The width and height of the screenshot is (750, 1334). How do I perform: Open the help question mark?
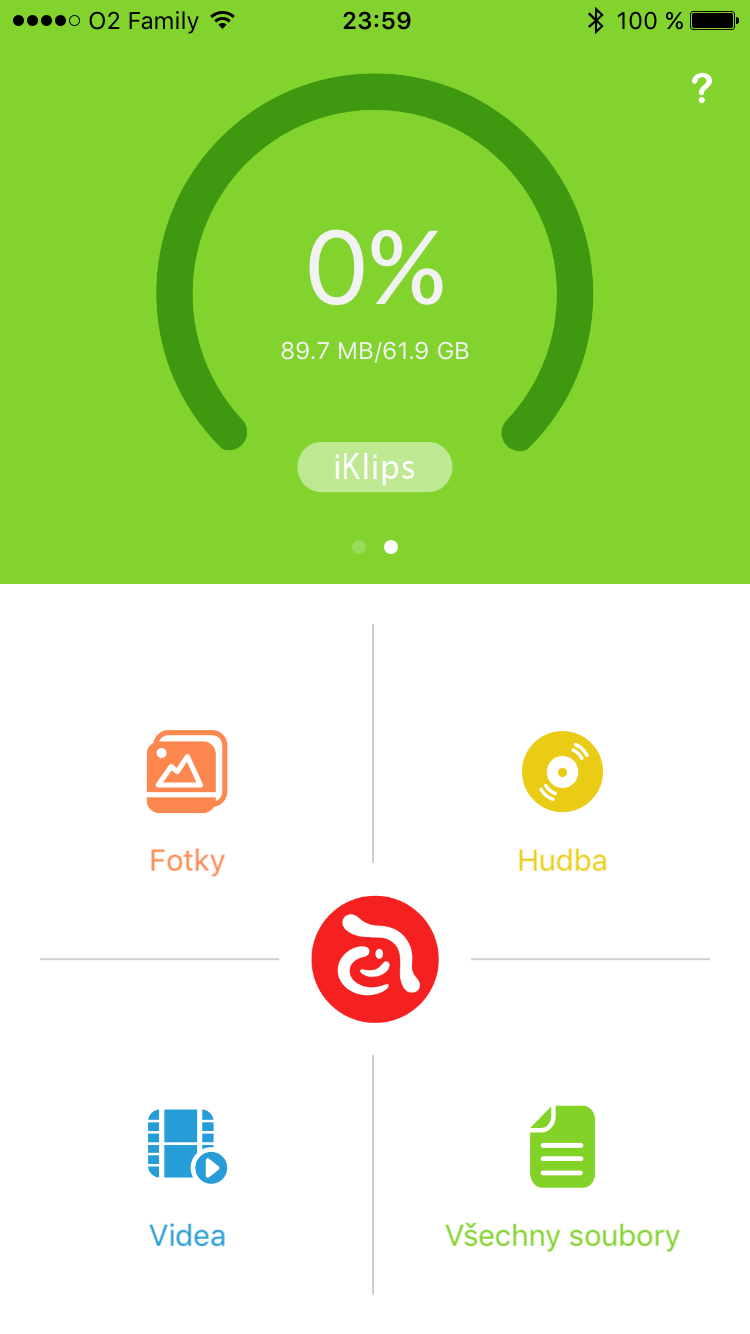(x=702, y=89)
